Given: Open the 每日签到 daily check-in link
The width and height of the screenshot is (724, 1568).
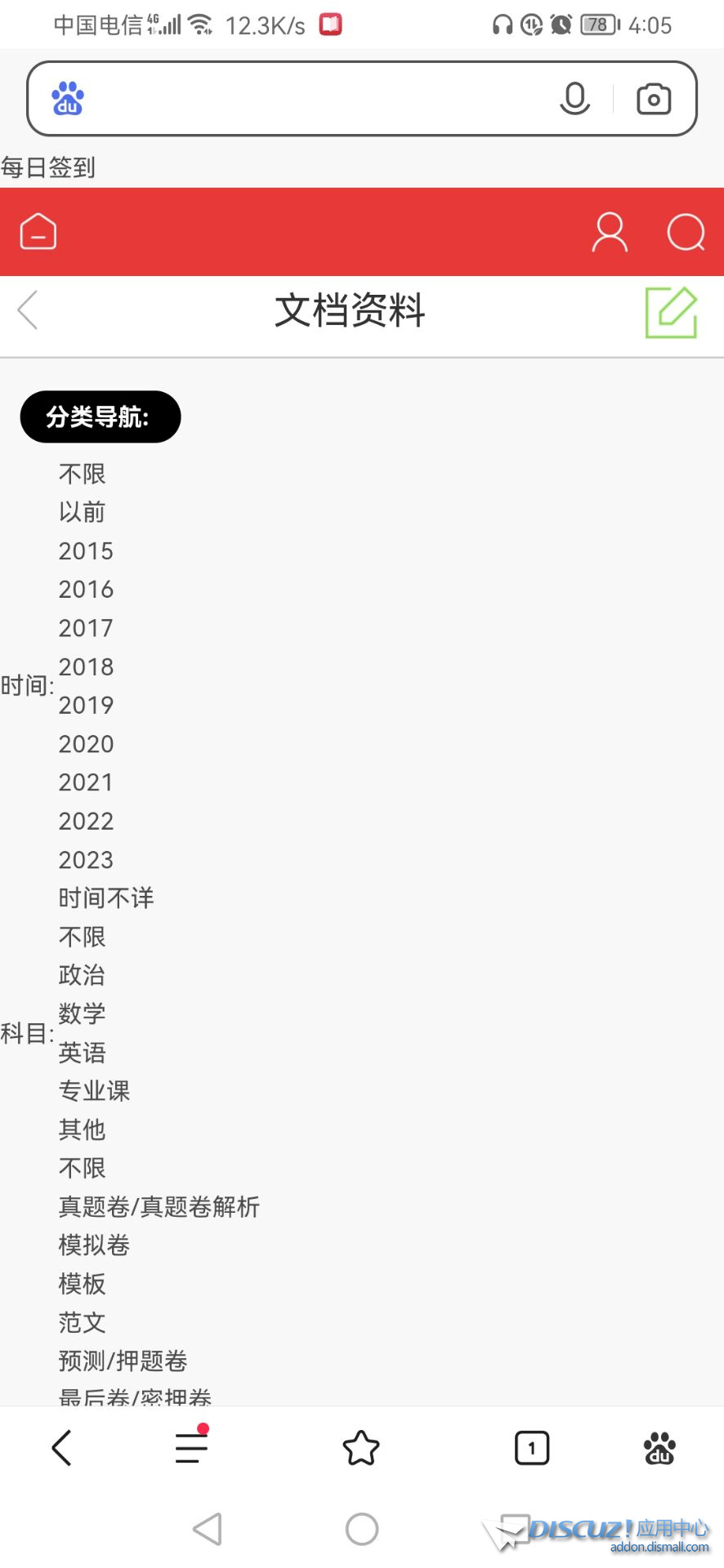Looking at the screenshot, I should click(48, 167).
